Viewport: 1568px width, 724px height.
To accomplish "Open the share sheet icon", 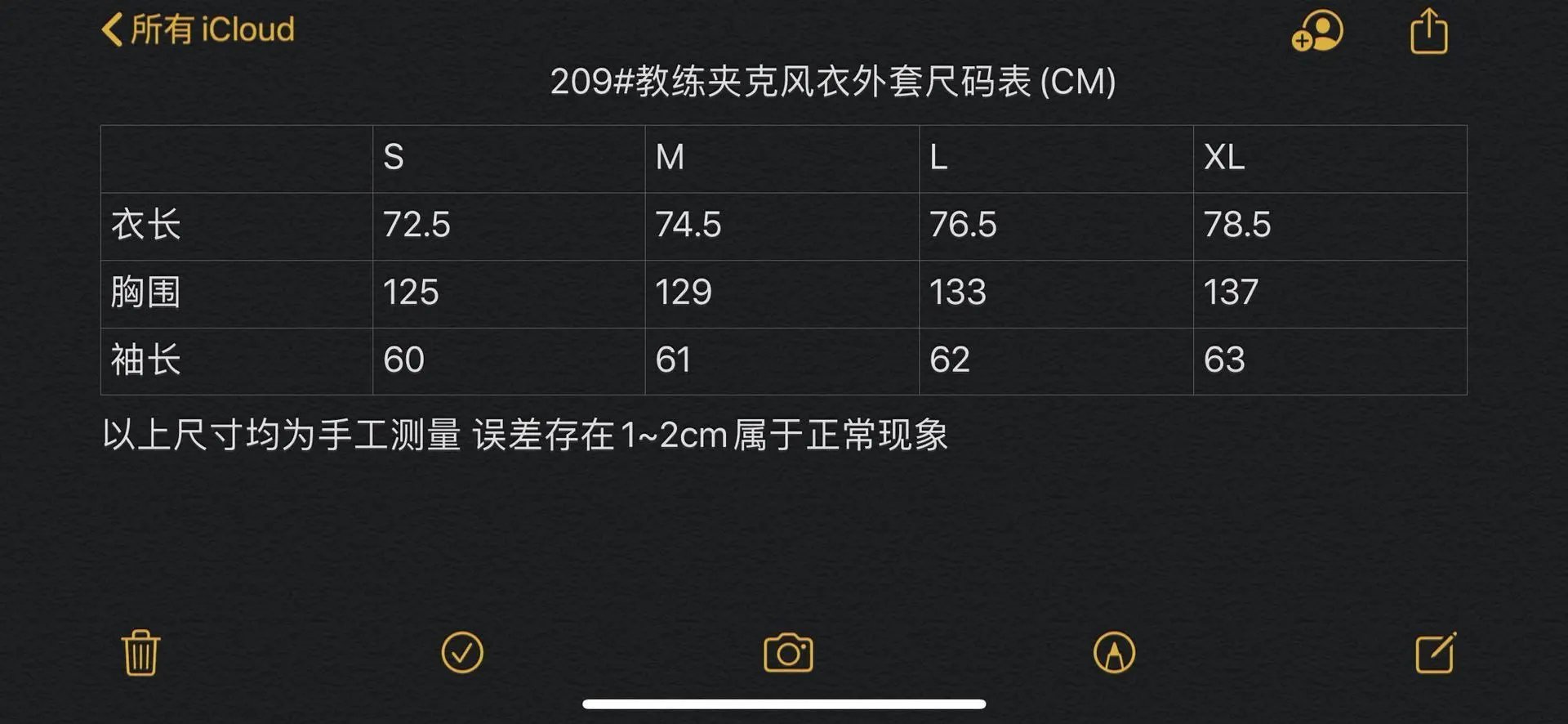I will pos(1429,32).
